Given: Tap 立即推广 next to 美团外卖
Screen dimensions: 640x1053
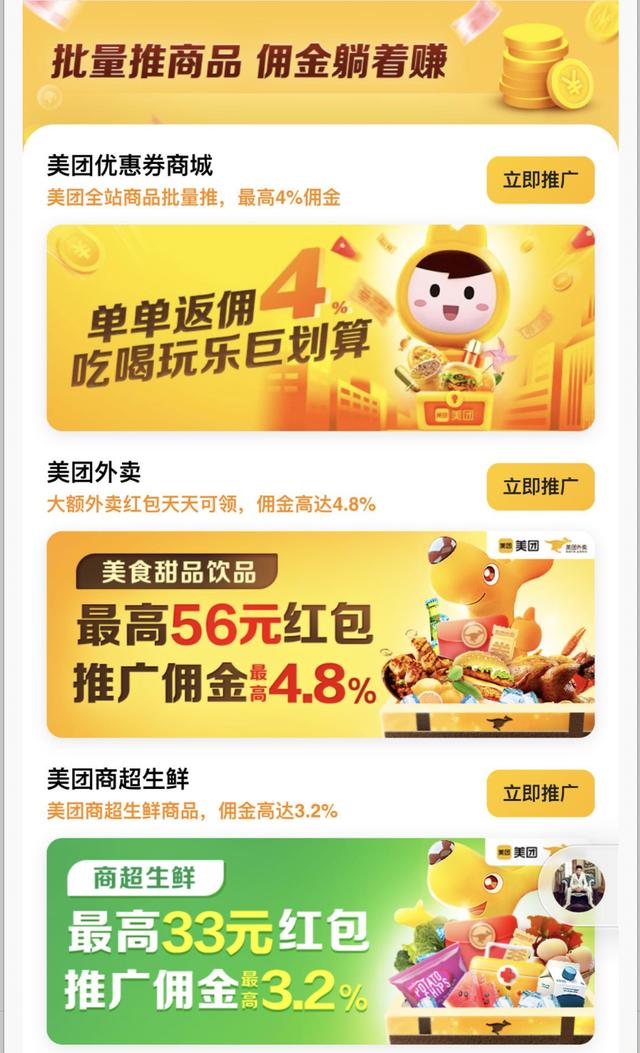Looking at the screenshot, I should 540,487.
